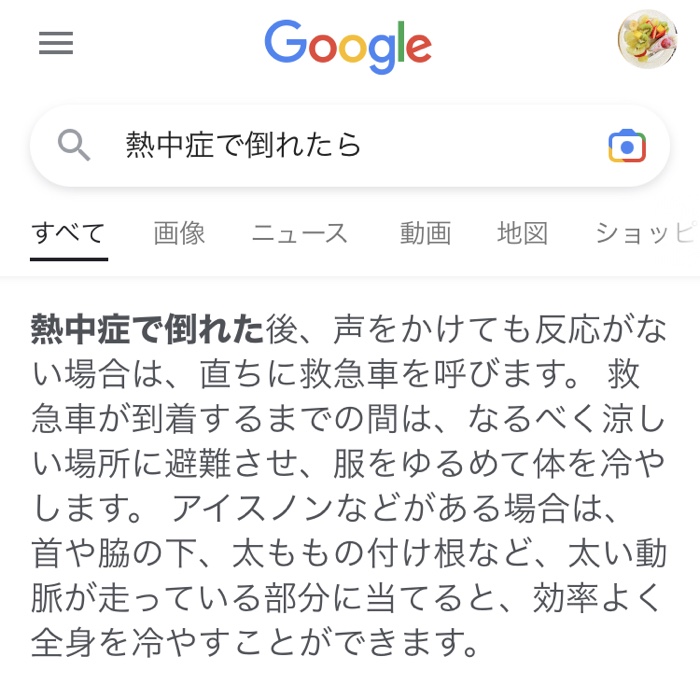Viewport: 700px width, 685px height.
Task: Open the ショッピング tab
Action: (645, 234)
